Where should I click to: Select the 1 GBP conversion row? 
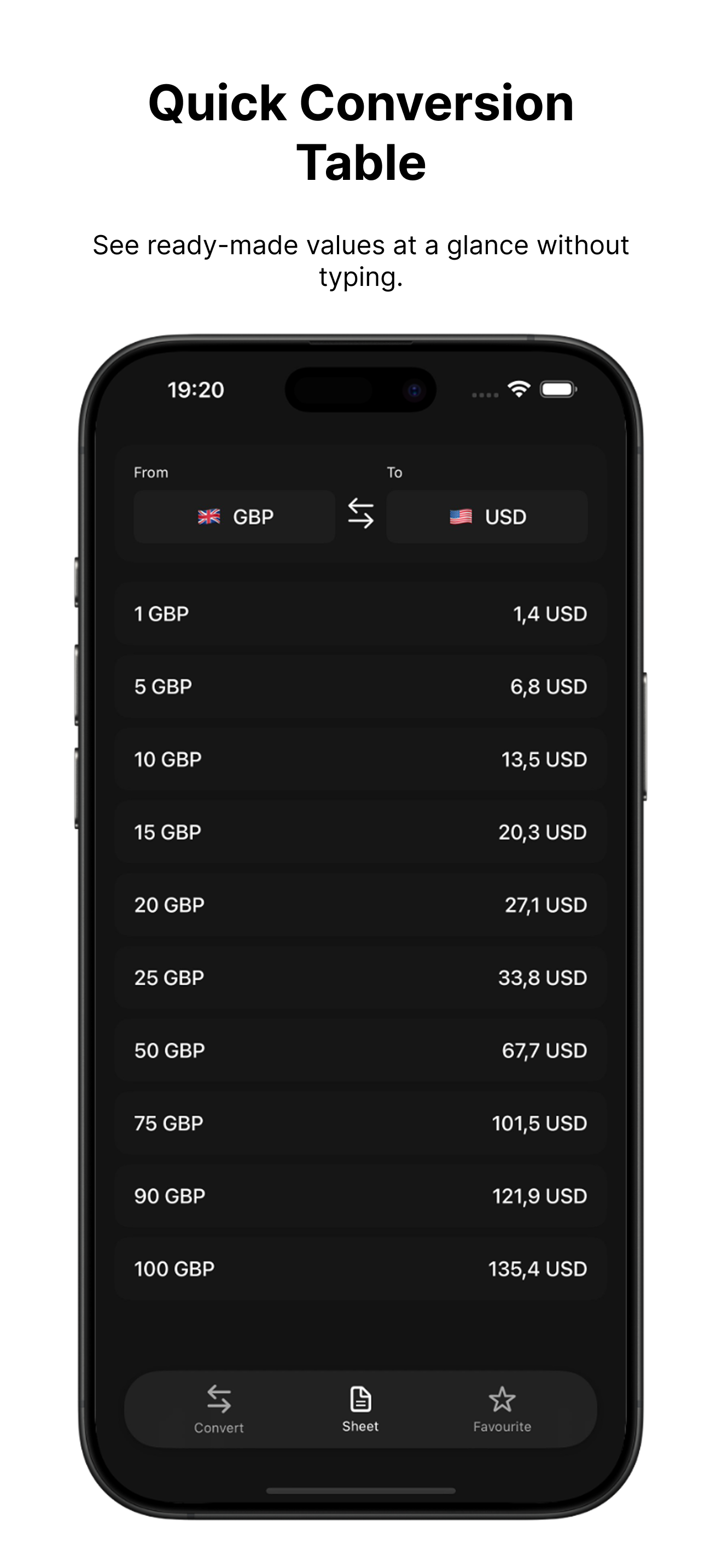[360, 613]
